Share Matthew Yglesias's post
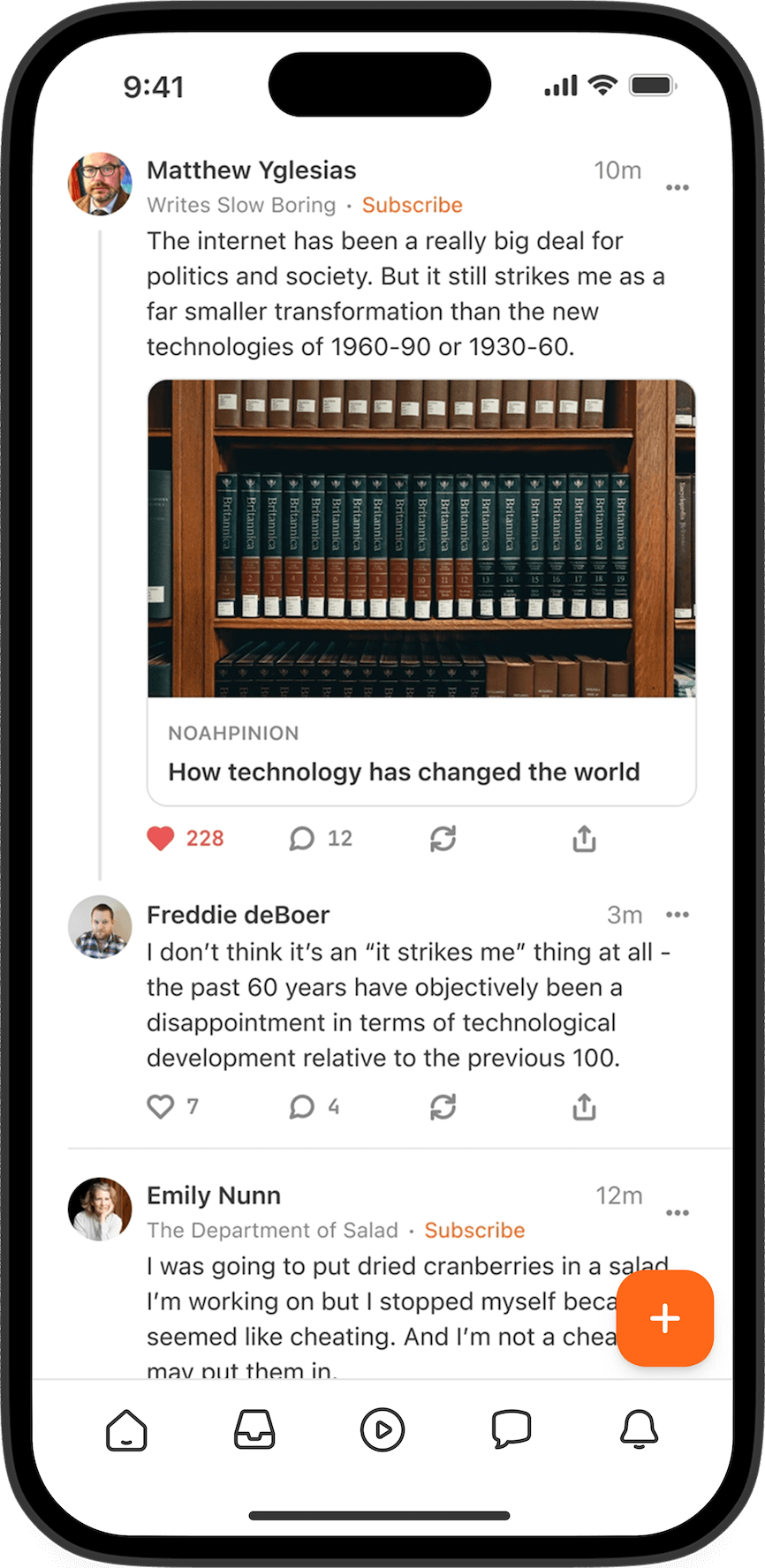 584,838
